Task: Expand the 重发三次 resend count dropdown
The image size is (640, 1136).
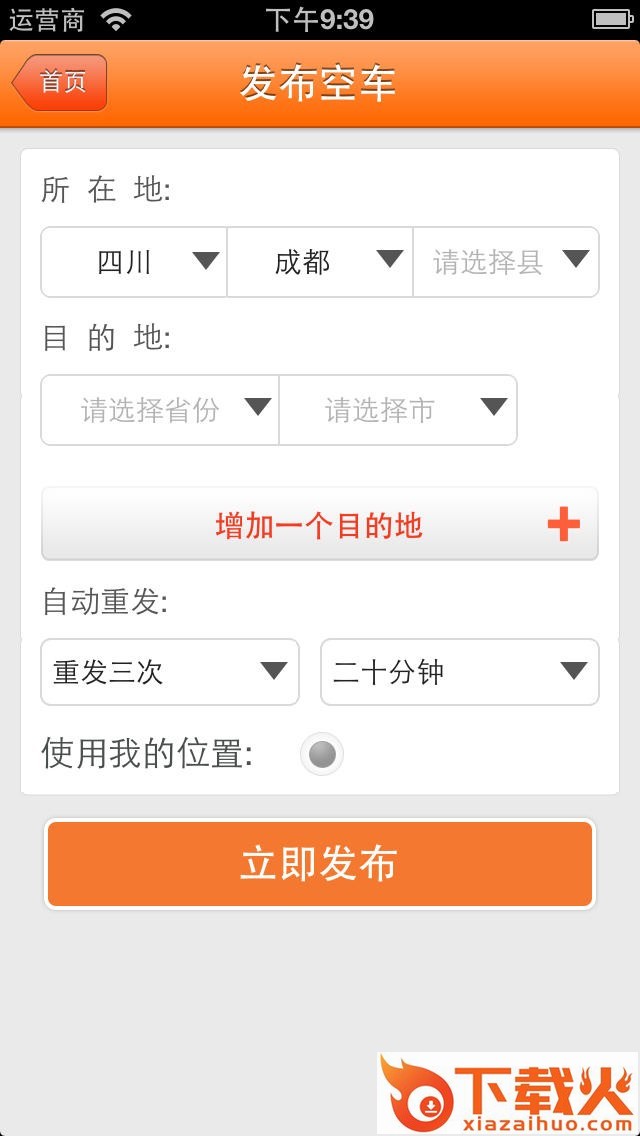Action: tap(170, 672)
